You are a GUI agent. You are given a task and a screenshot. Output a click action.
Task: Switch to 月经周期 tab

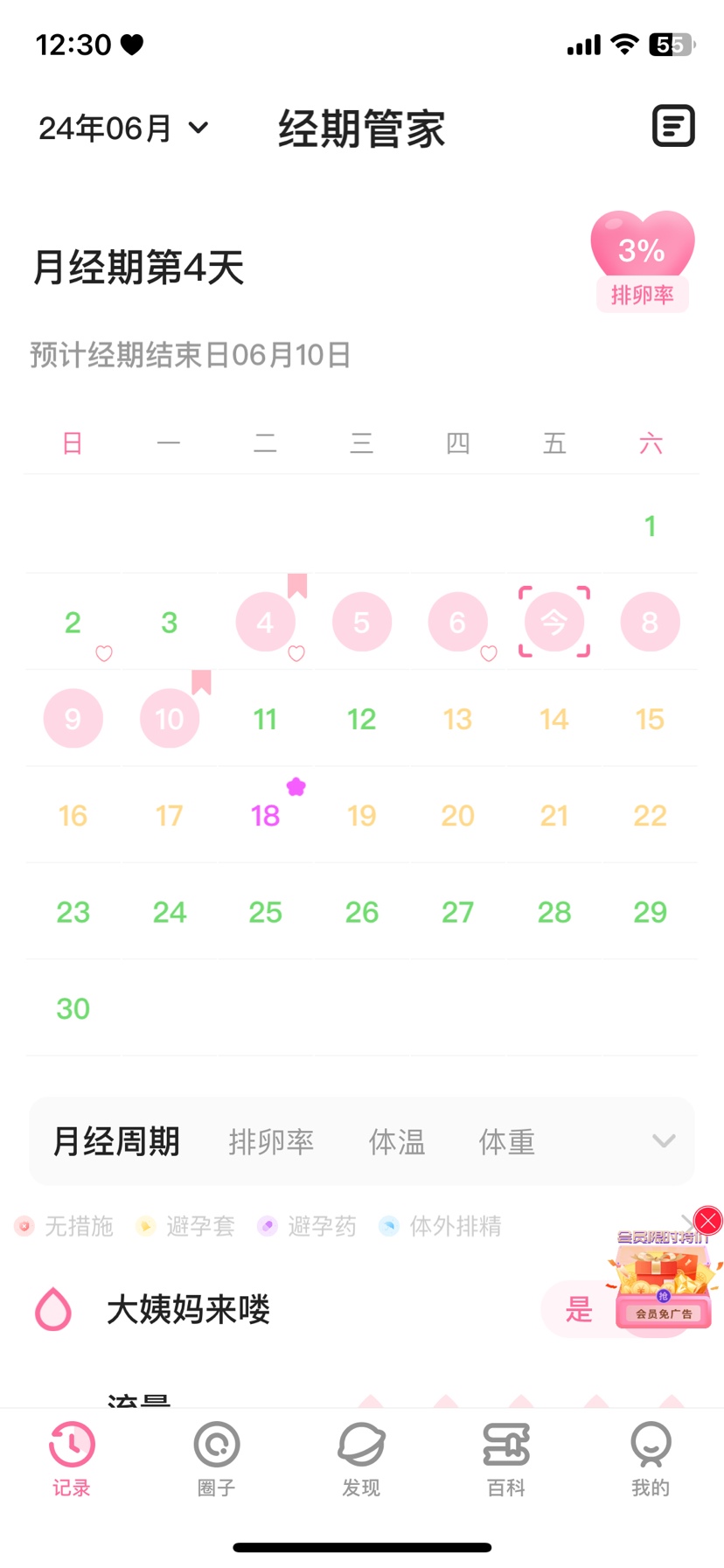tap(116, 1141)
